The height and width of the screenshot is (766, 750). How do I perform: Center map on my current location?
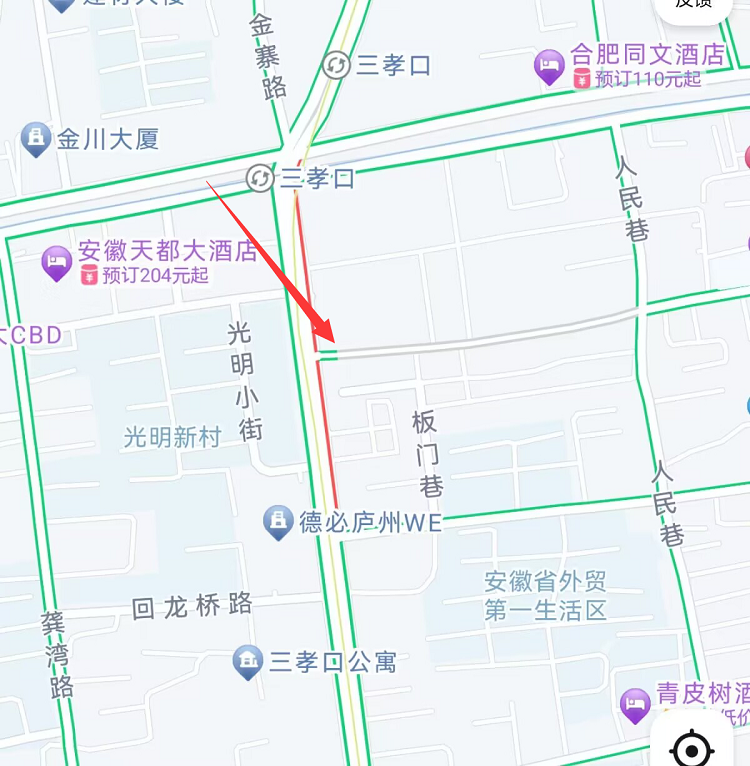point(691,746)
